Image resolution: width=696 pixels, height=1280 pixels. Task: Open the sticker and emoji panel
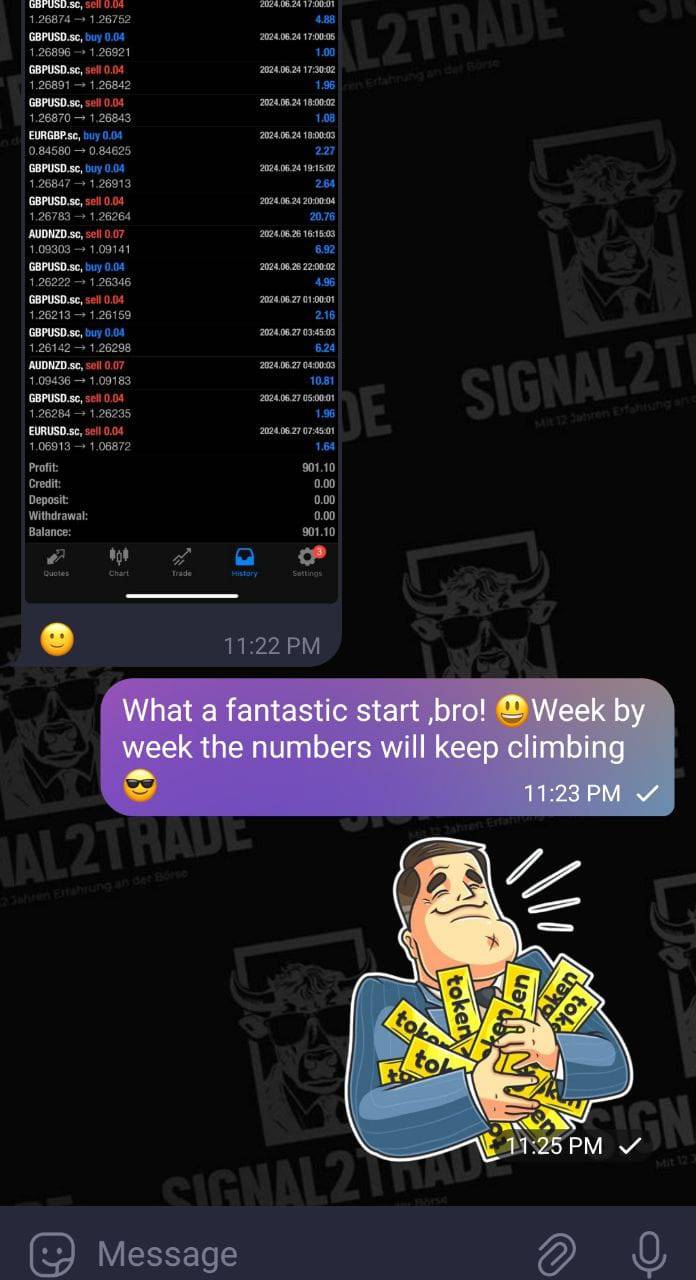[53, 1253]
